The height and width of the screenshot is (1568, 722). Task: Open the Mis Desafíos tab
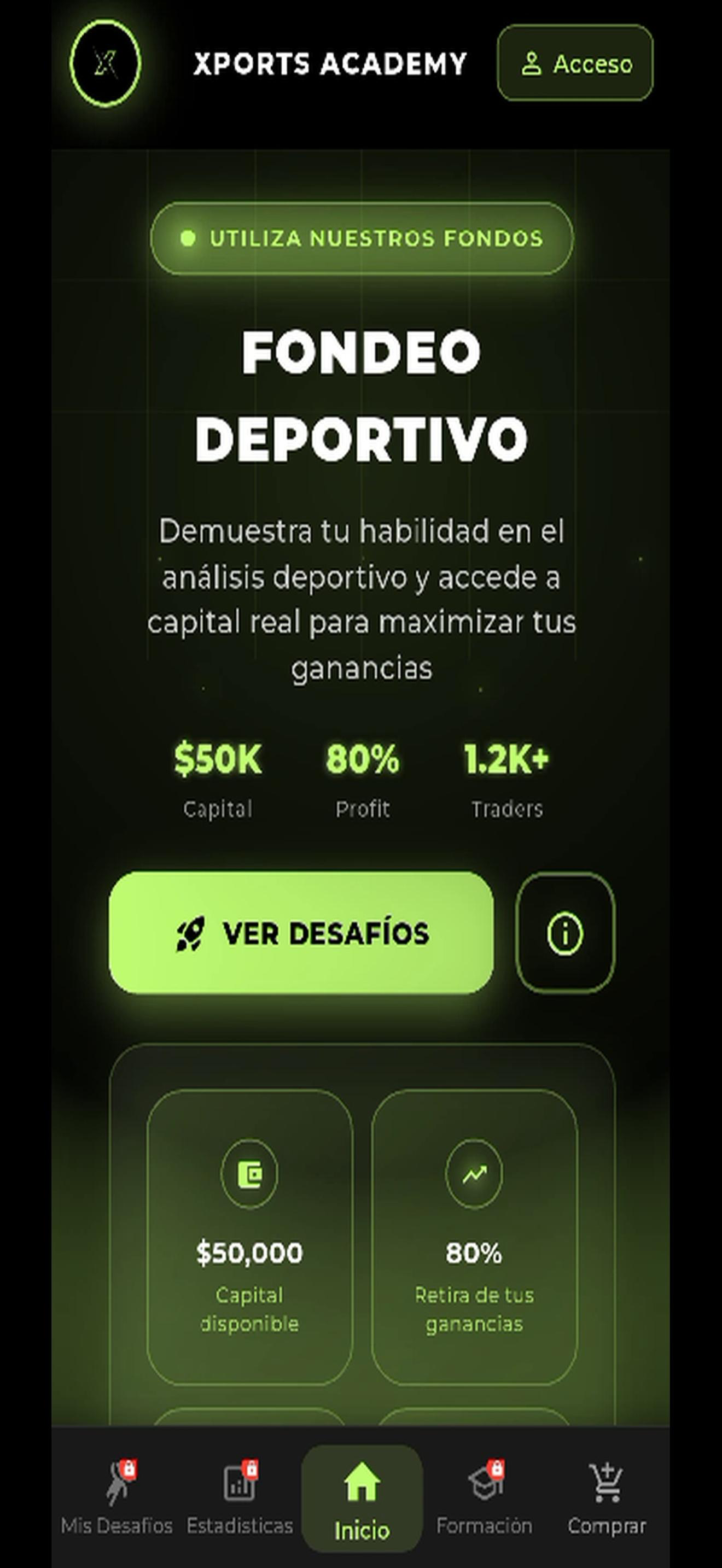tap(118, 1500)
